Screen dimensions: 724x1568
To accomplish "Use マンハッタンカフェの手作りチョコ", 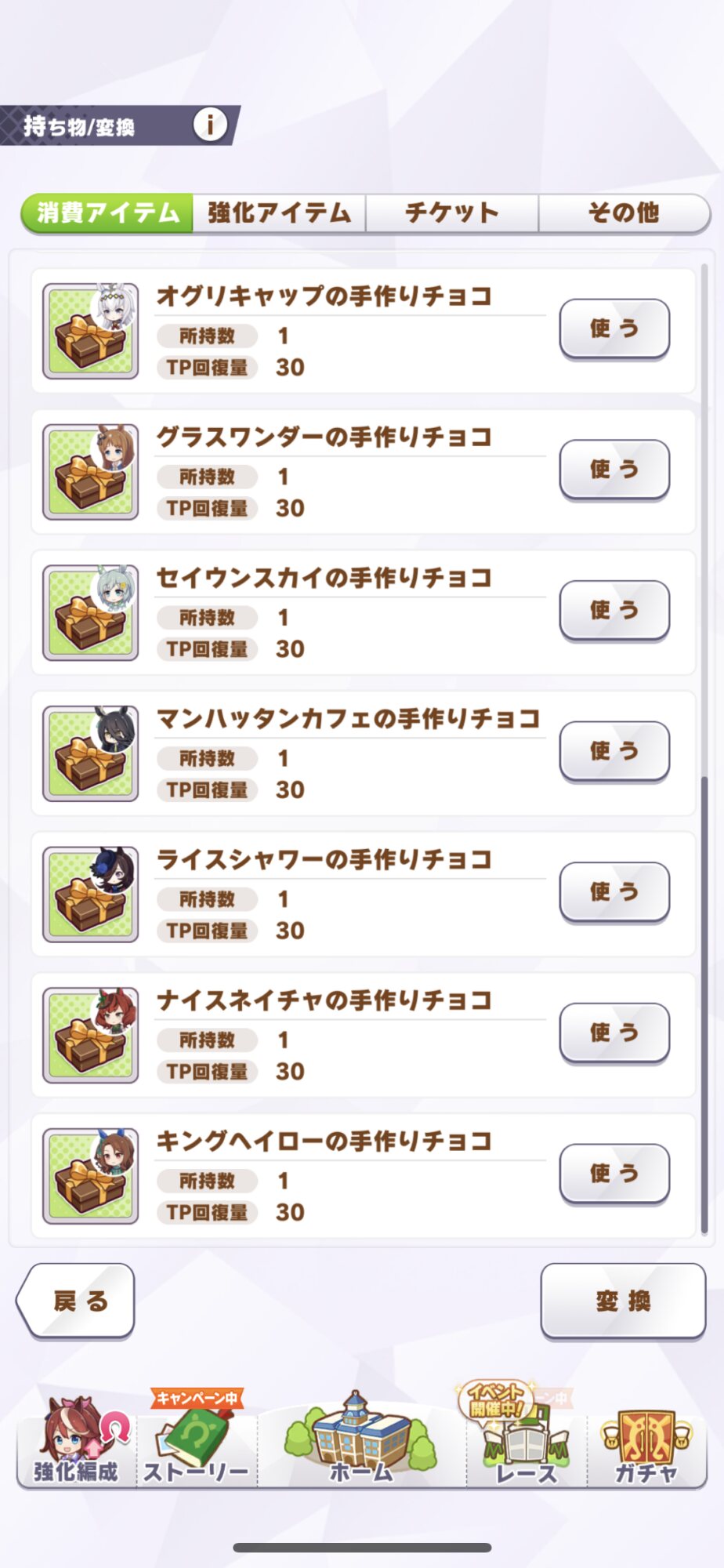I will tap(614, 751).
